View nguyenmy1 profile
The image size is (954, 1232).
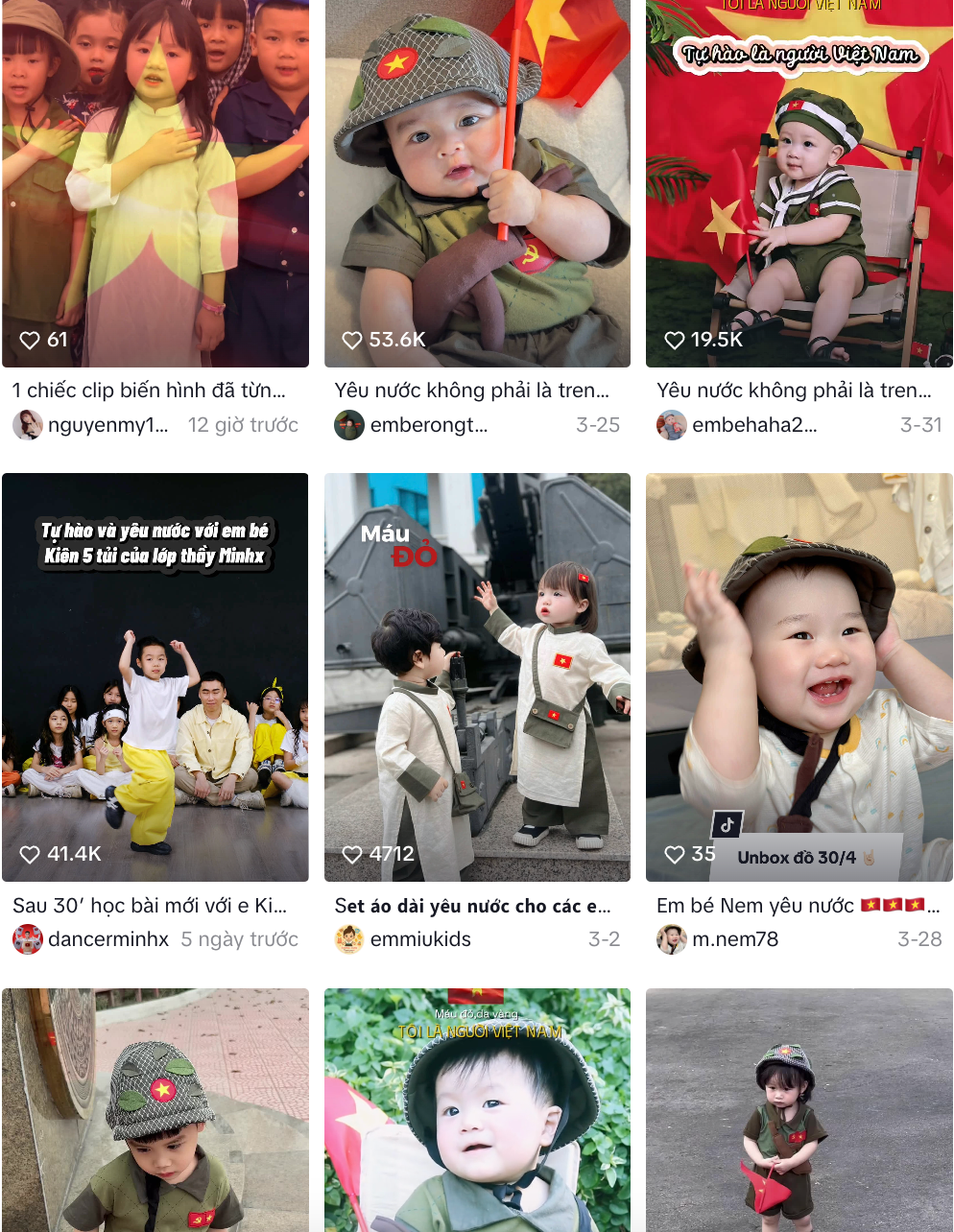[107, 425]
